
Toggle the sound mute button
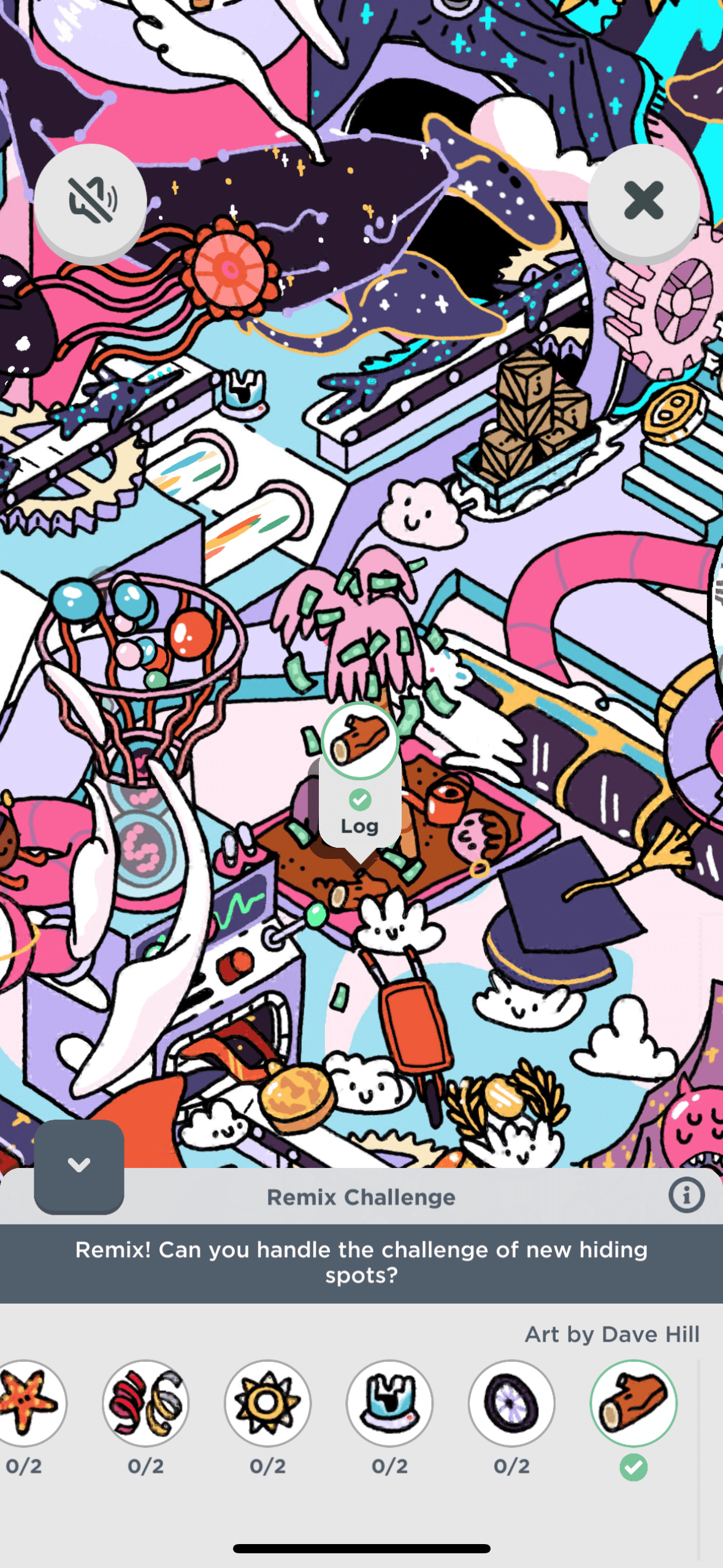(91, 201)
